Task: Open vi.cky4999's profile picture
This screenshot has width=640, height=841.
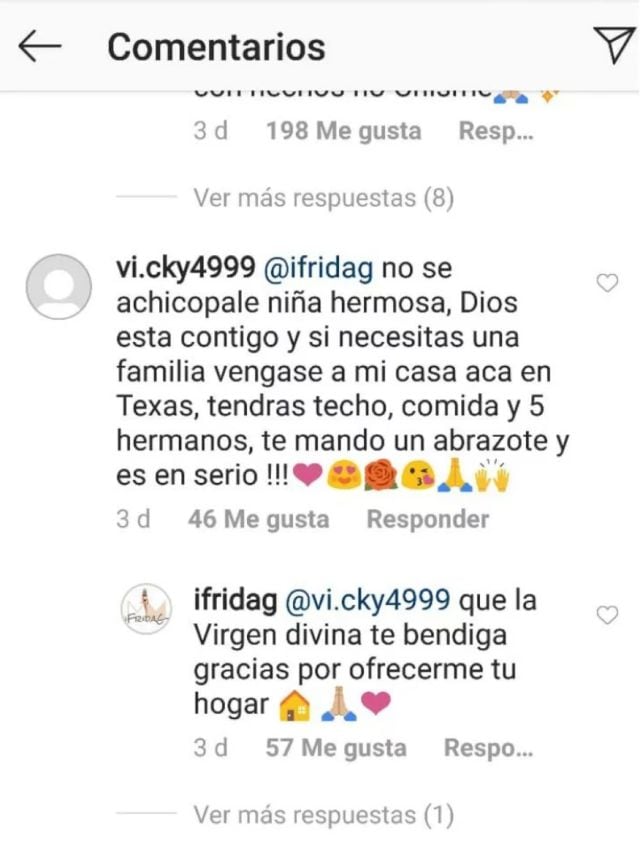Action: click(x=57, y=287)
